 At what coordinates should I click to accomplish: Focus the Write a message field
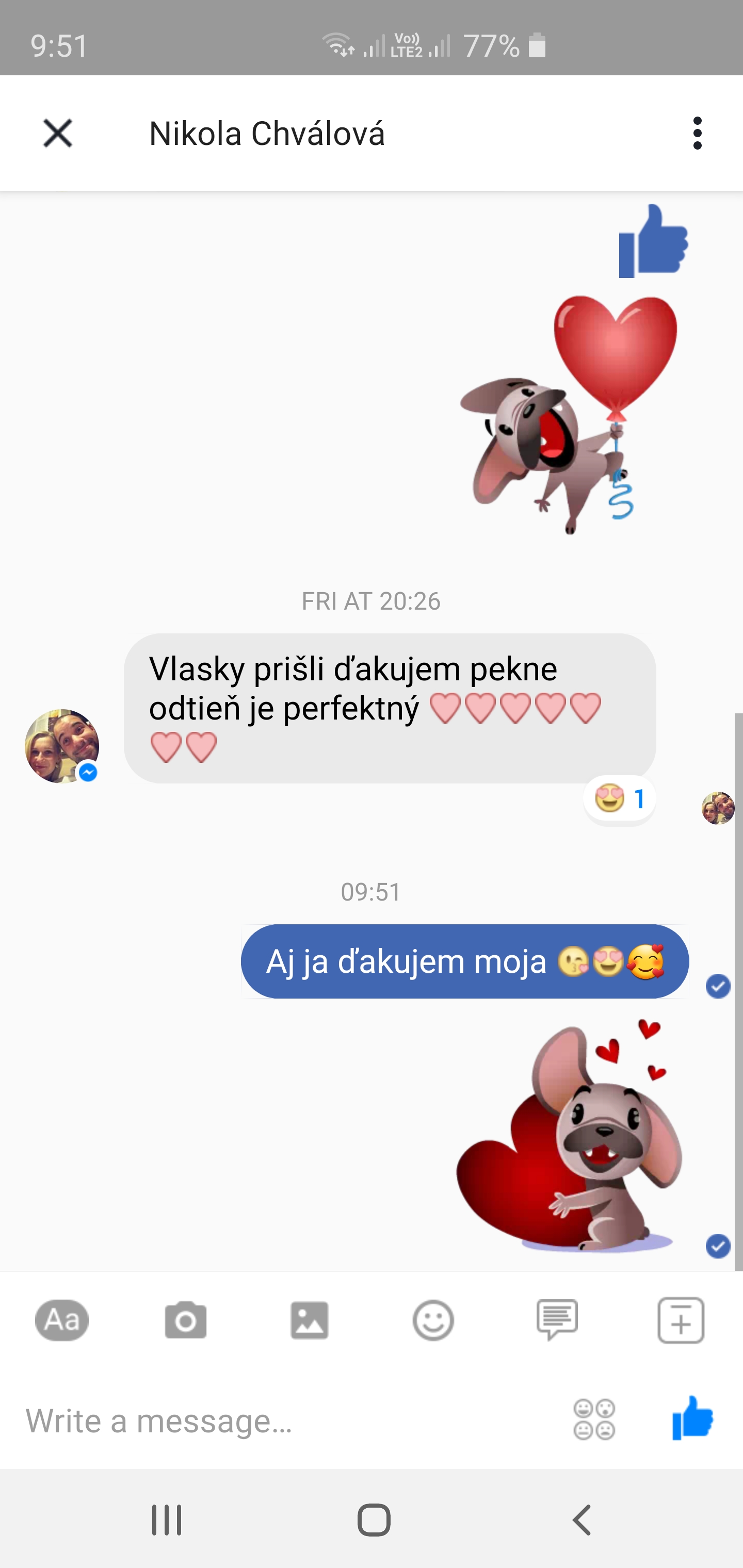coord(286,1420)
